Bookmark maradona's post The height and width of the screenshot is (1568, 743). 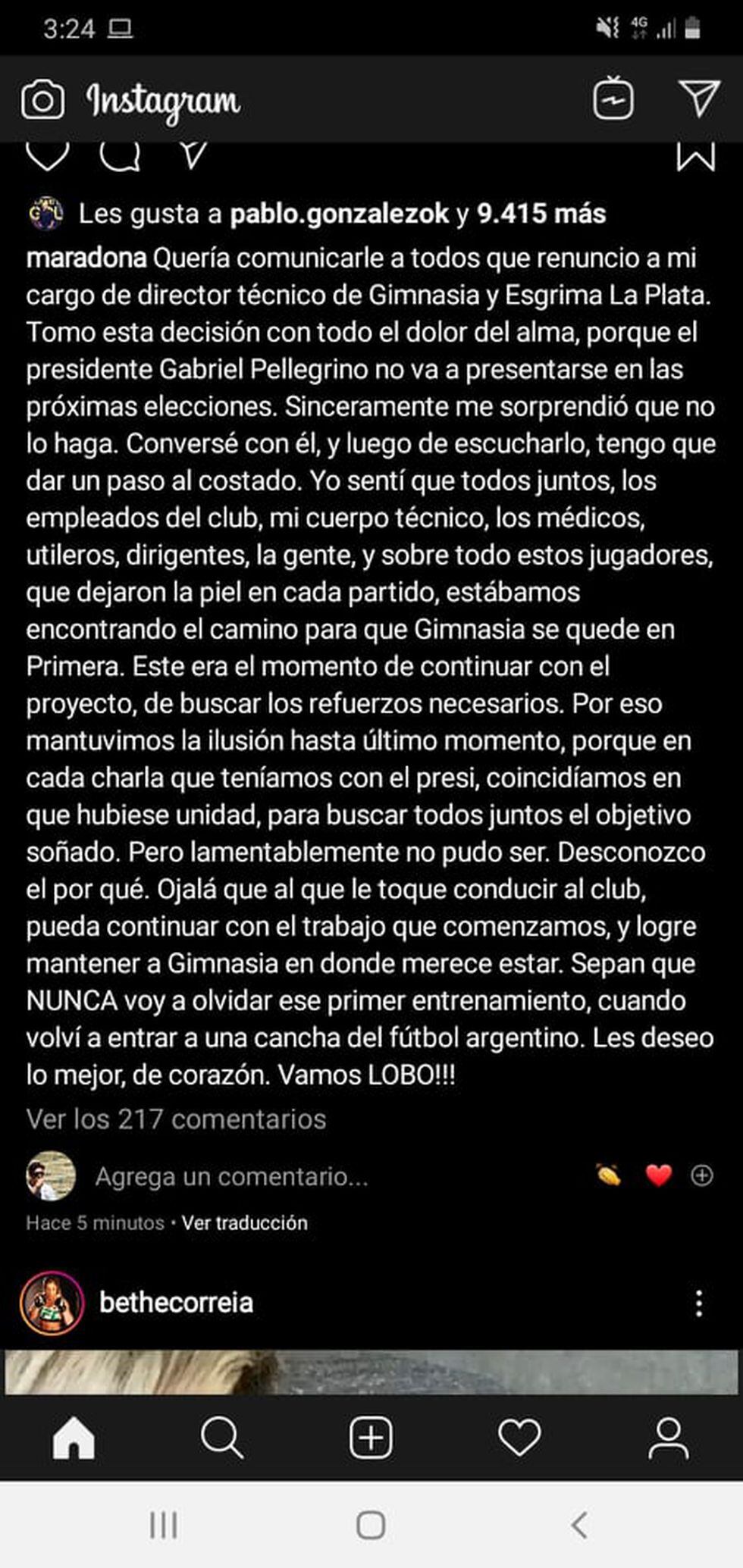tap(695, 156)
